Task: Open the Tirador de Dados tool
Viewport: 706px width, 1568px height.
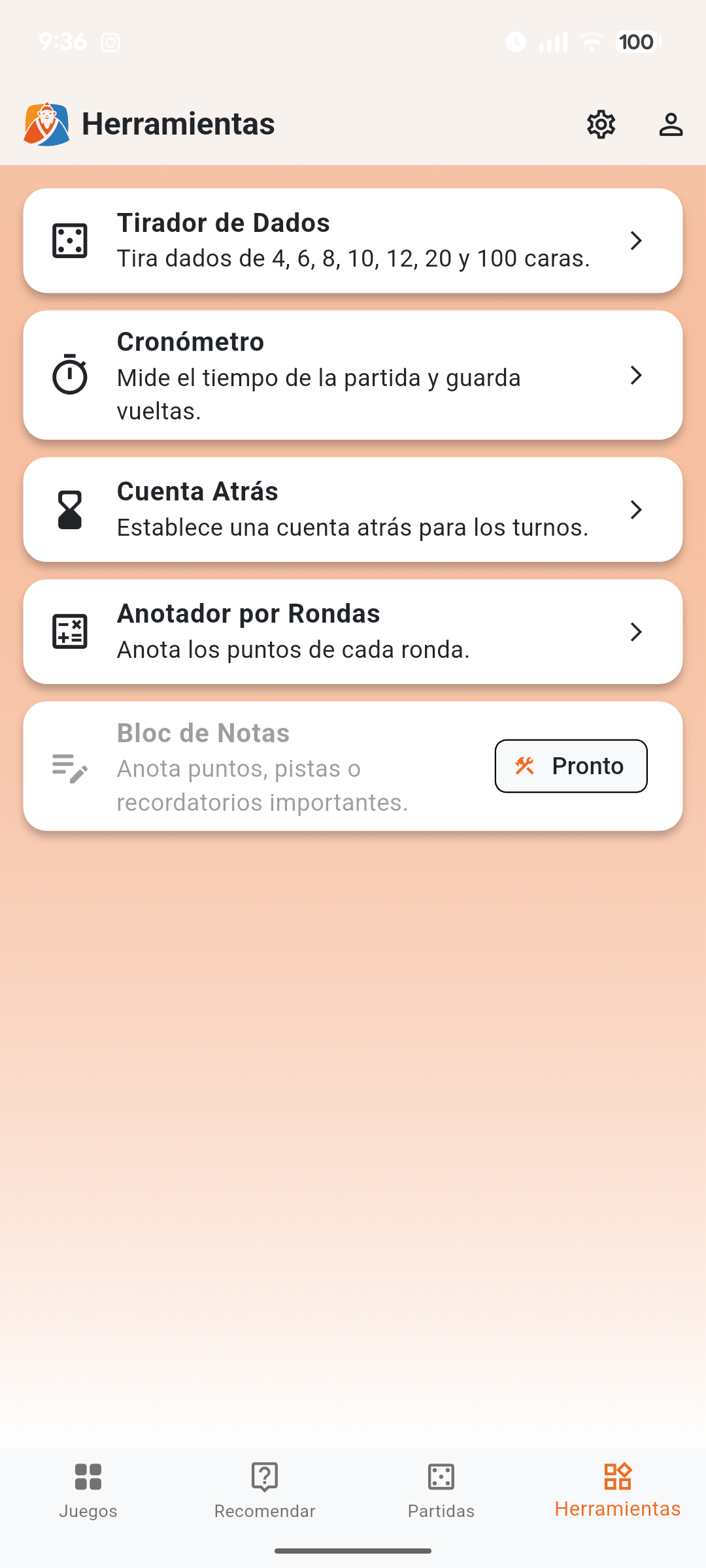Action: click(x=353, y=240)
